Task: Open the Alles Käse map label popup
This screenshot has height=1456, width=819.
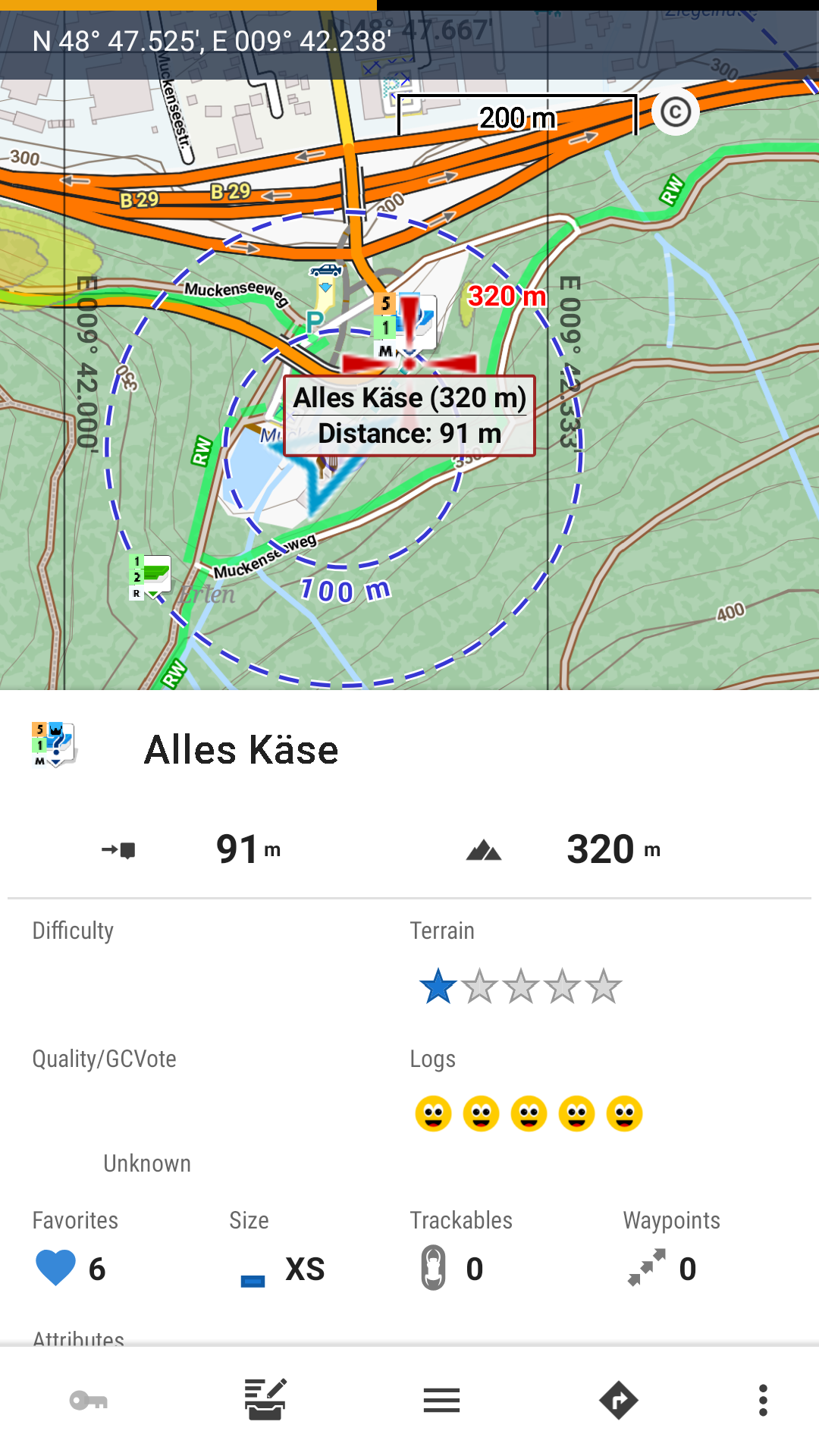Action: pos(409,416)
